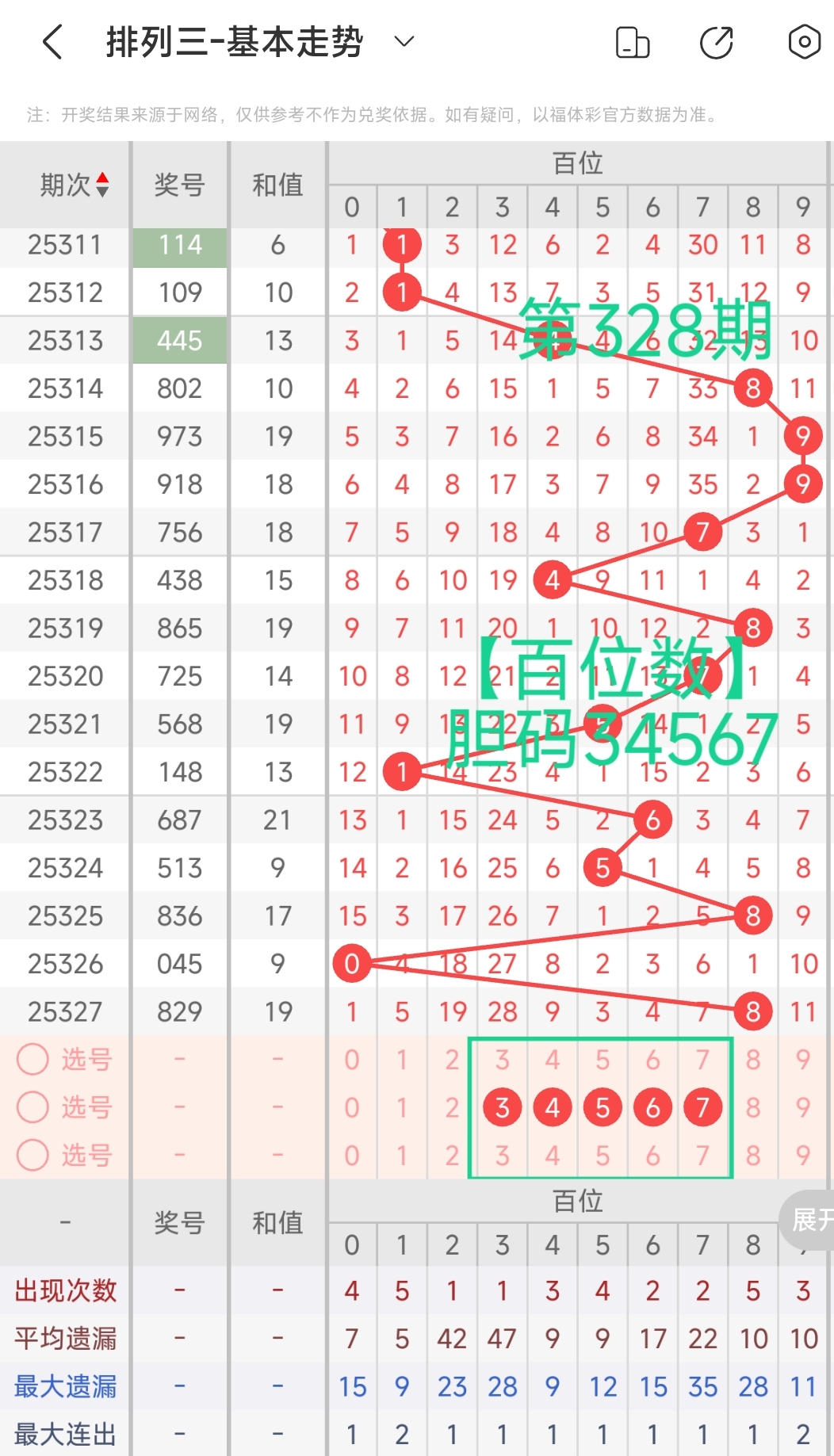Select the first 选号 radio button
The height and width of the screenshot is (1456, 834).
(x=33, y=1060)
